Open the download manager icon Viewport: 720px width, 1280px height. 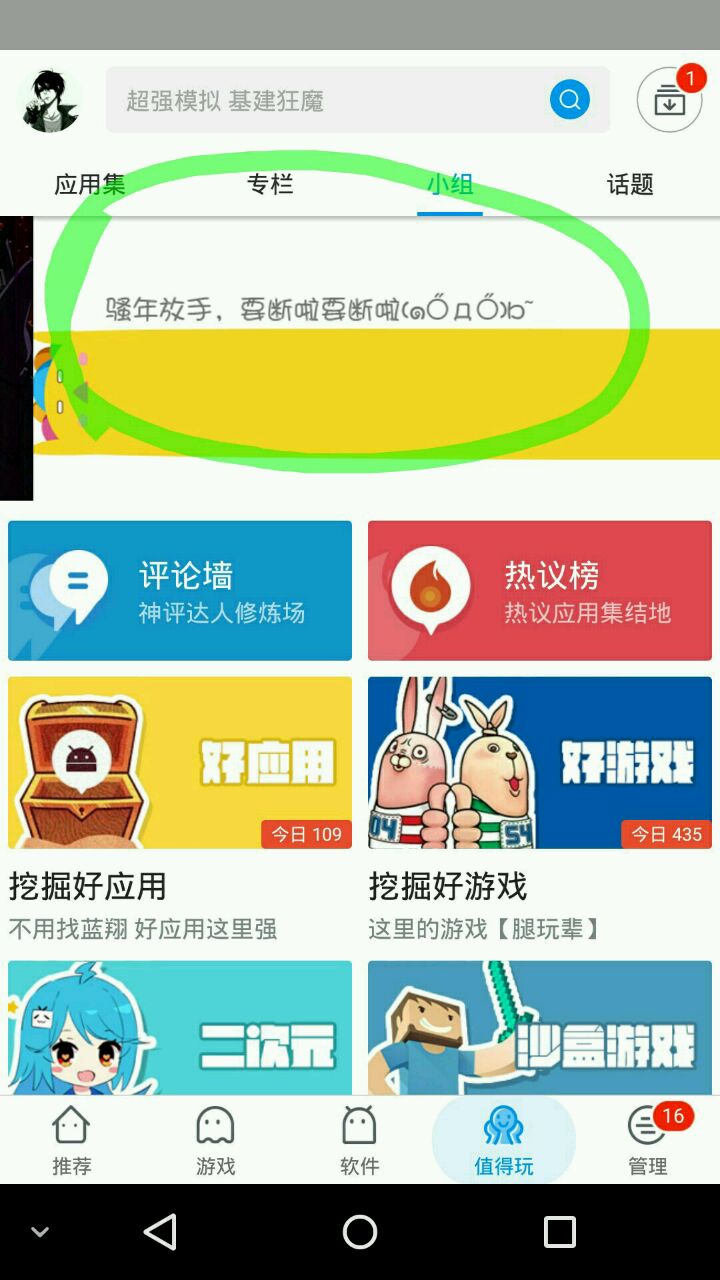point(670,99)
